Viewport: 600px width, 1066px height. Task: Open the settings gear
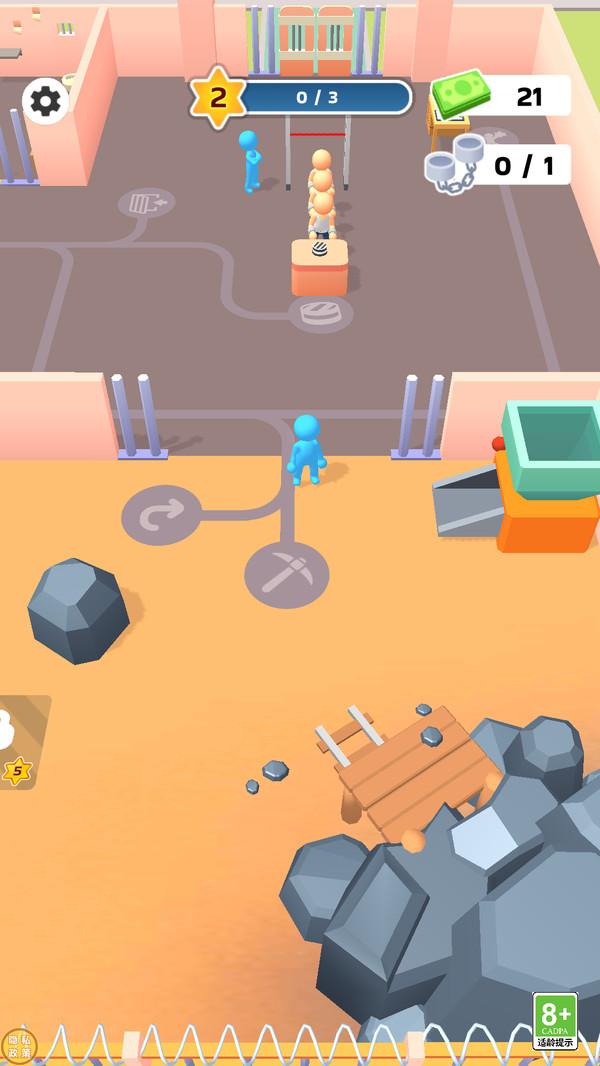[x=45, y=100]
